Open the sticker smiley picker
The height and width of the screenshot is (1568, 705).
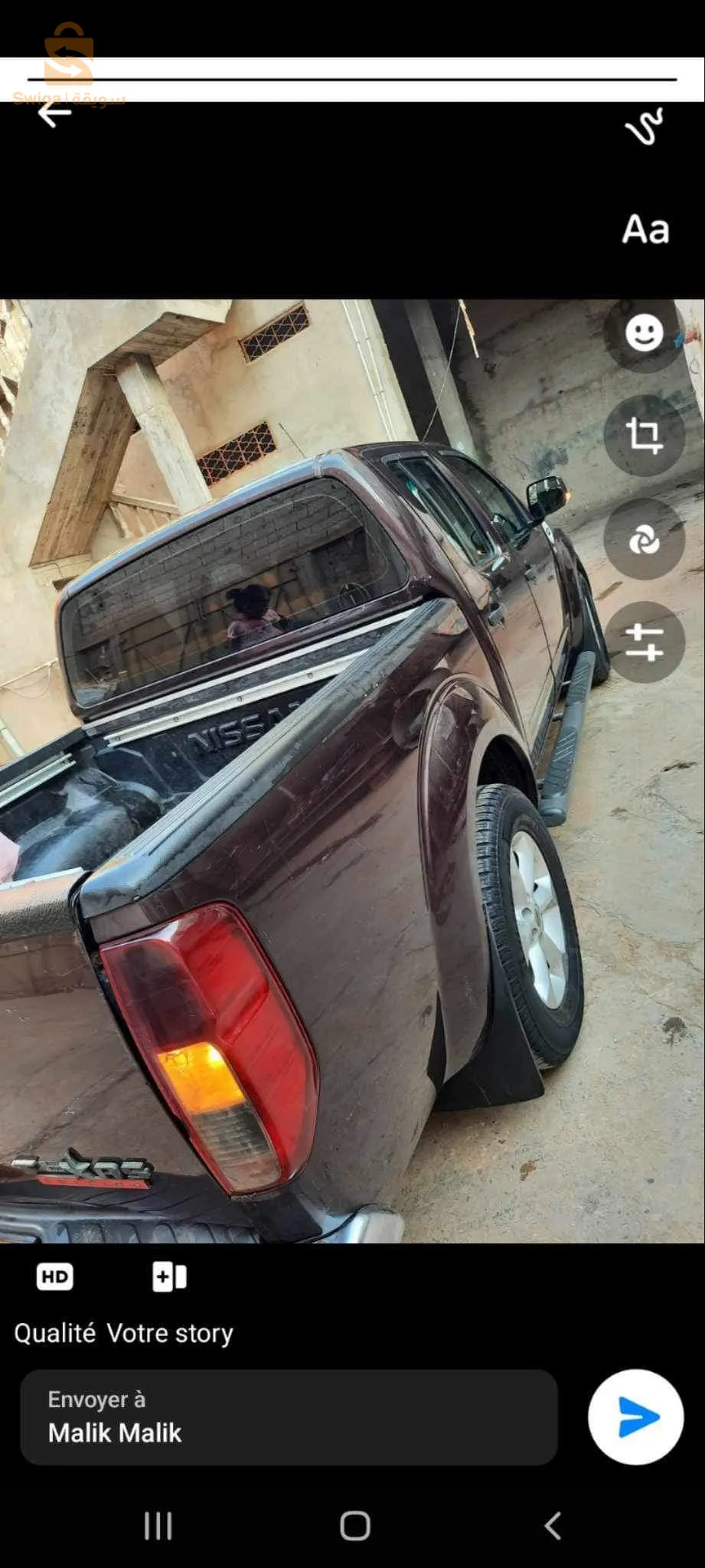644,333
